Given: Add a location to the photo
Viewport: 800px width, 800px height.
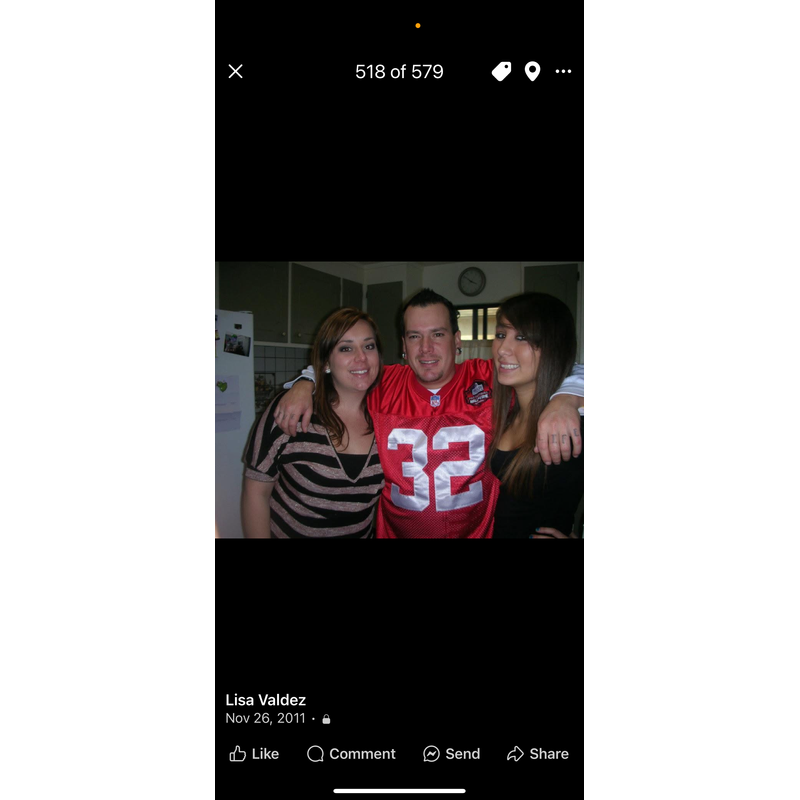Looking at the screenshot, I should (x=532, y=71).
